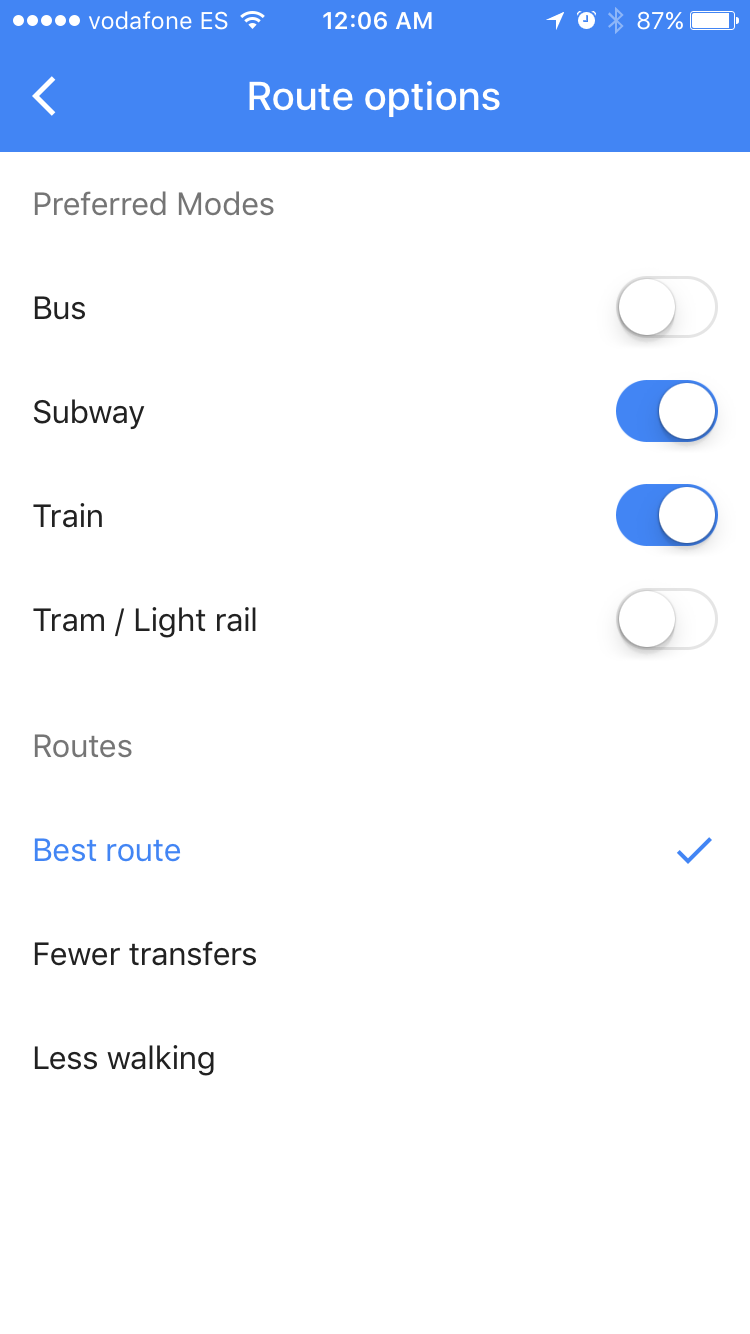Enable the Bus mode switch
Viewport: 750px width, 1334px height.
pos(666,307)
